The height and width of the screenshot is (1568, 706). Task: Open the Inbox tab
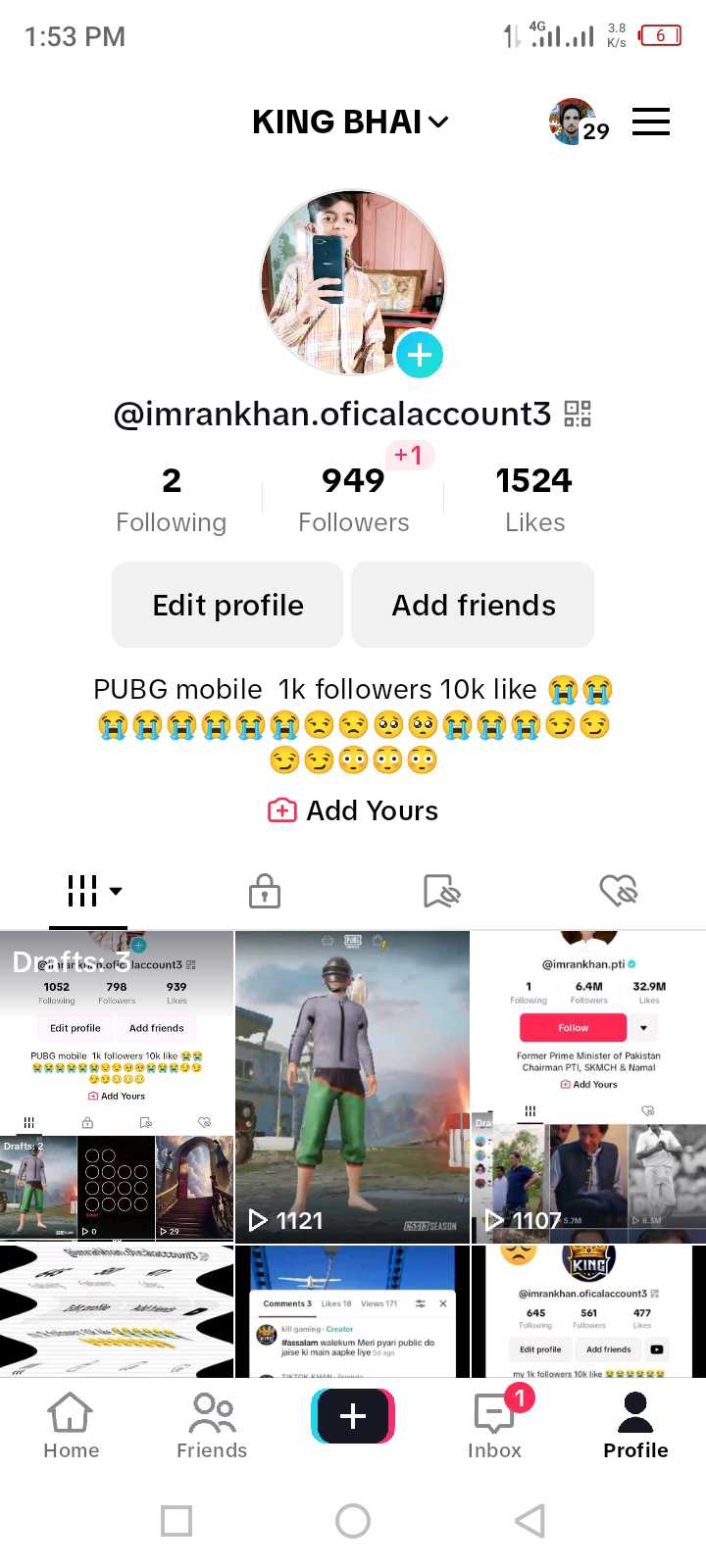[x=495, y=1426]
